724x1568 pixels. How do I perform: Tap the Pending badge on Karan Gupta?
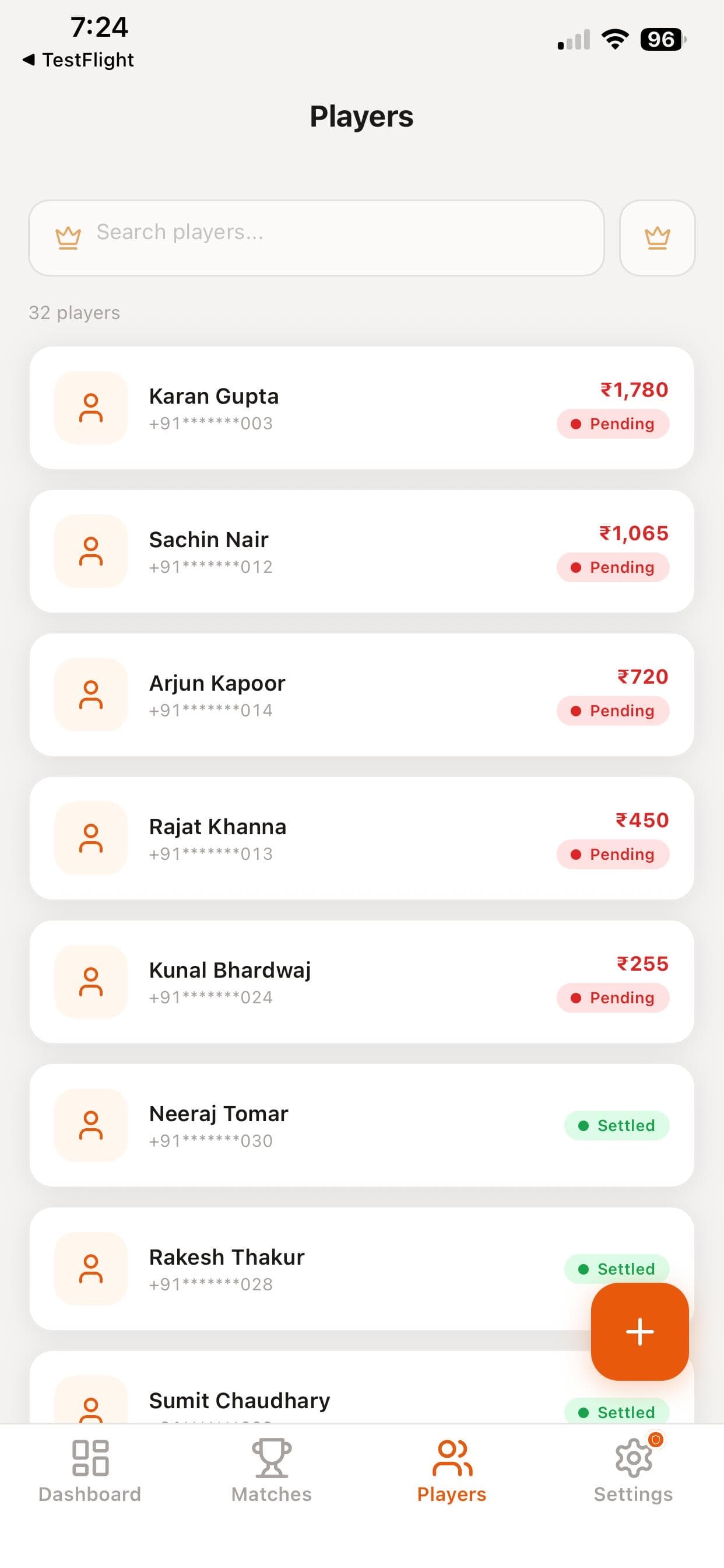pyautogui.click(x=612, y=423)
